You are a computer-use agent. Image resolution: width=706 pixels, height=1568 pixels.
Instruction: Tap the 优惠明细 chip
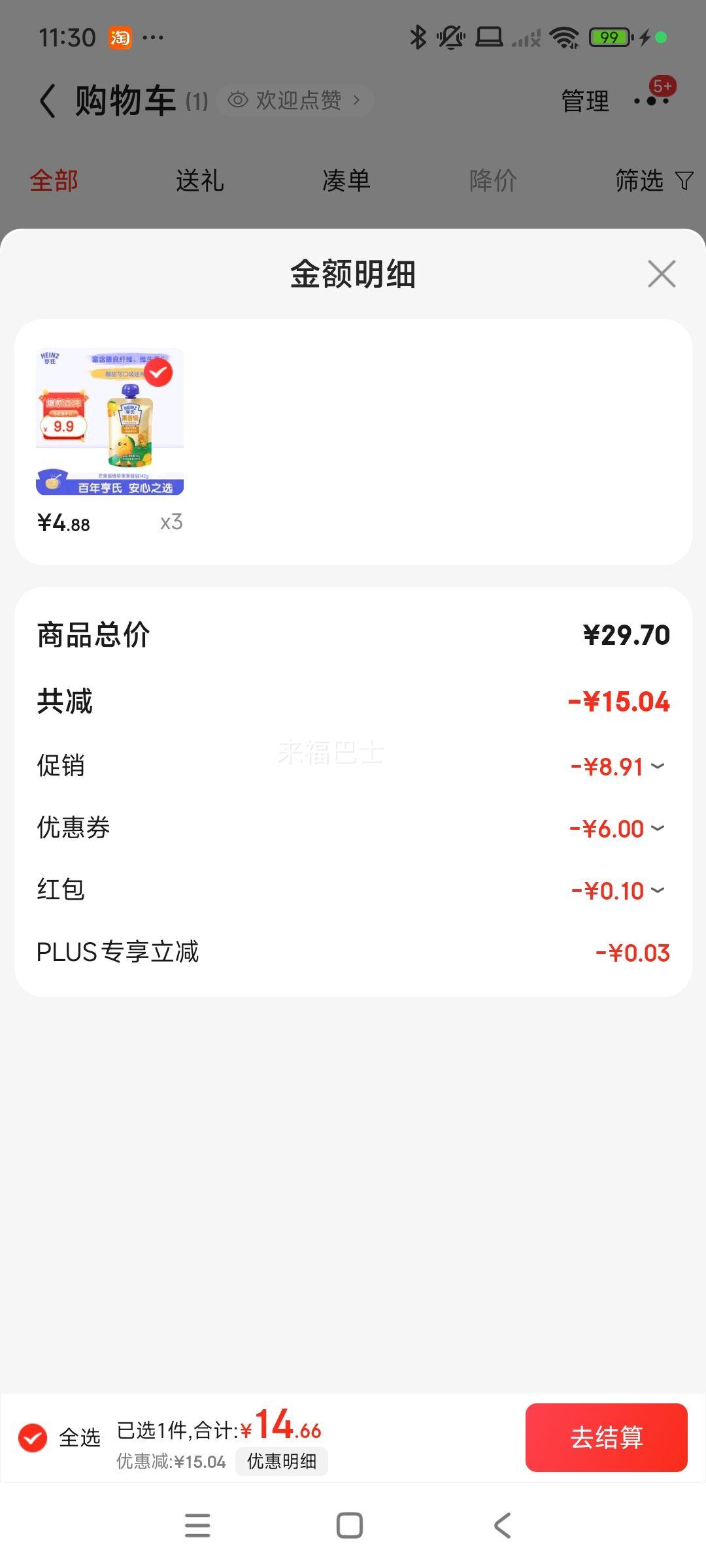click(x=282, y=1462)
